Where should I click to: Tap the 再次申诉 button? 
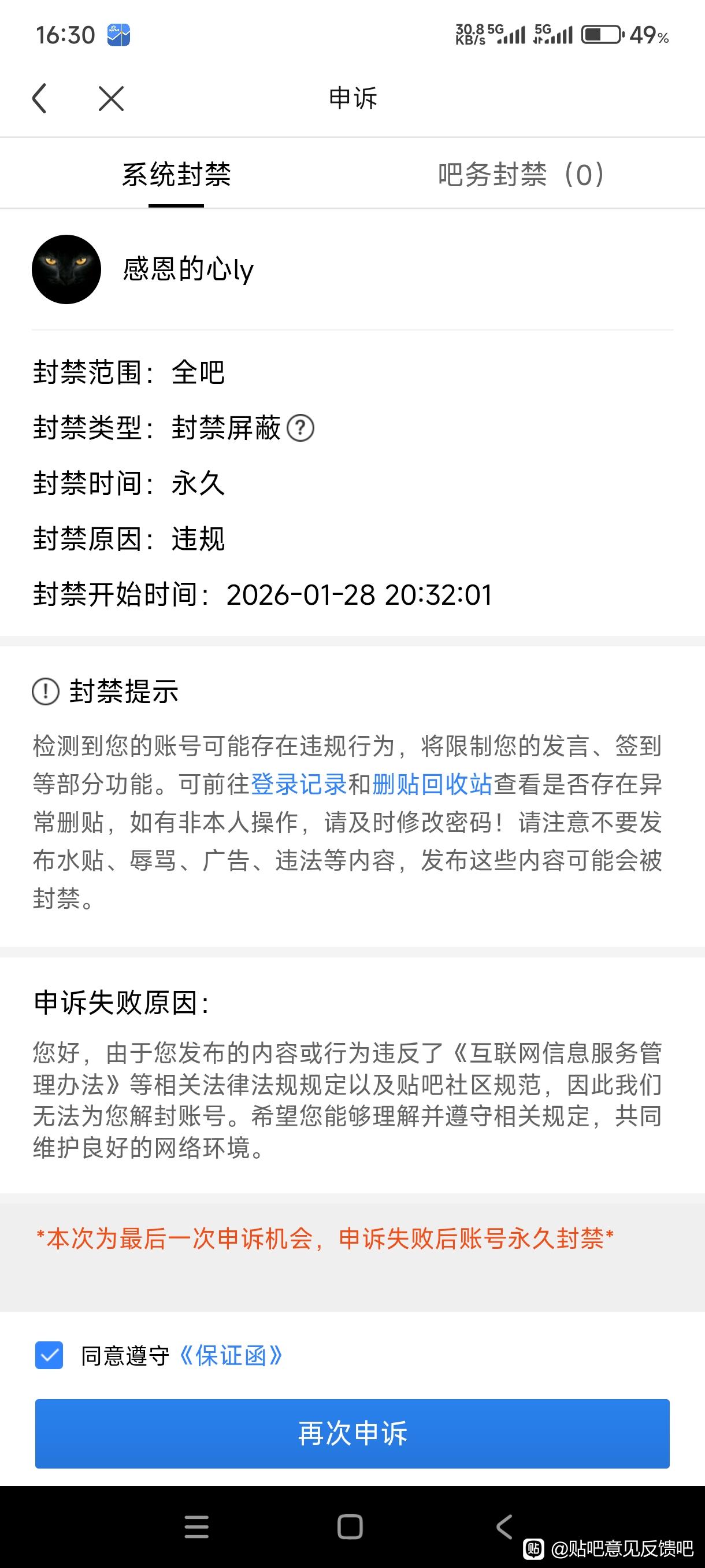pos(352,1433)
